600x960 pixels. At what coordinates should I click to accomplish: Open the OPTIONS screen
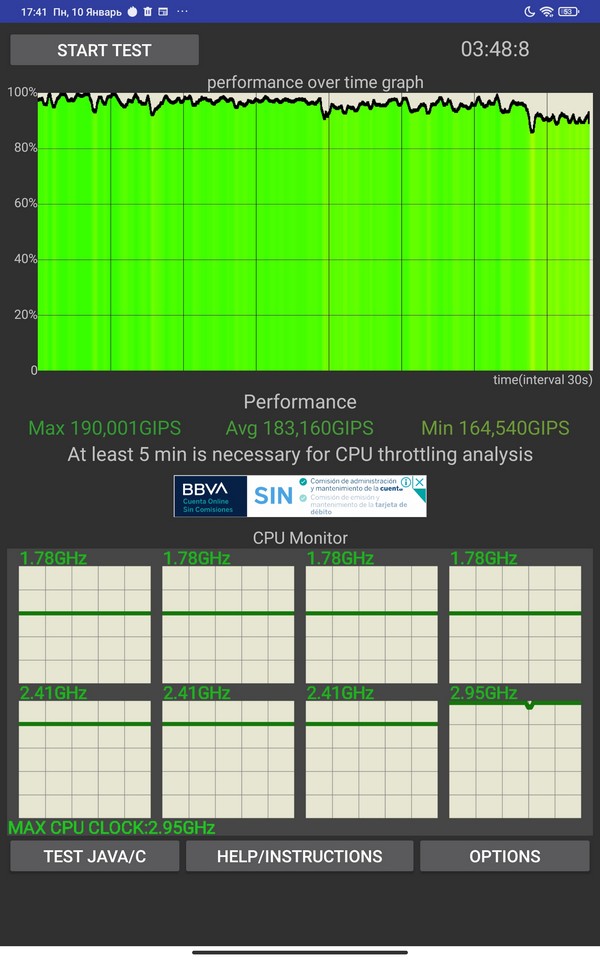coord(504,856)
